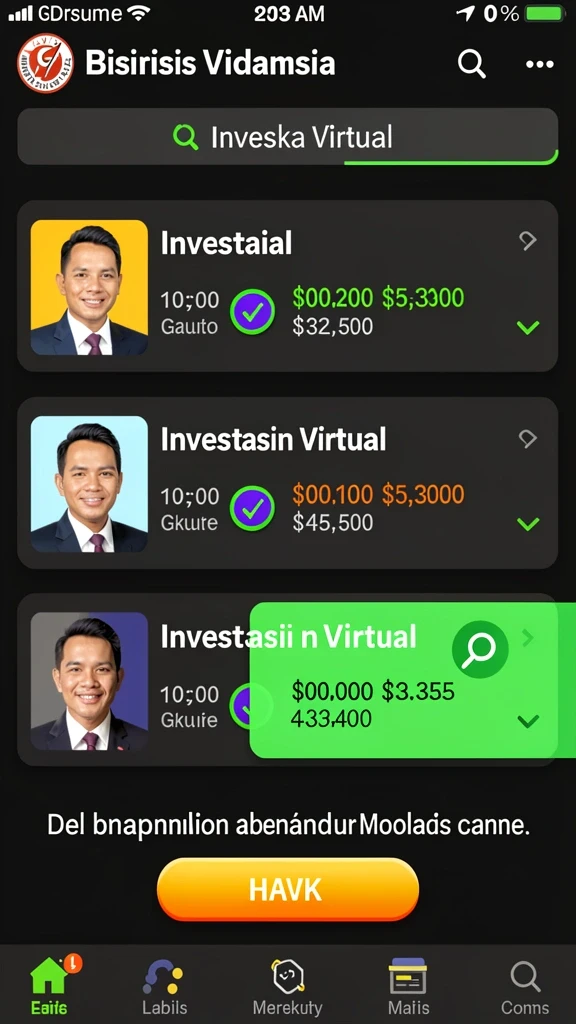Tap the Inveska Virtual search field

287,136
